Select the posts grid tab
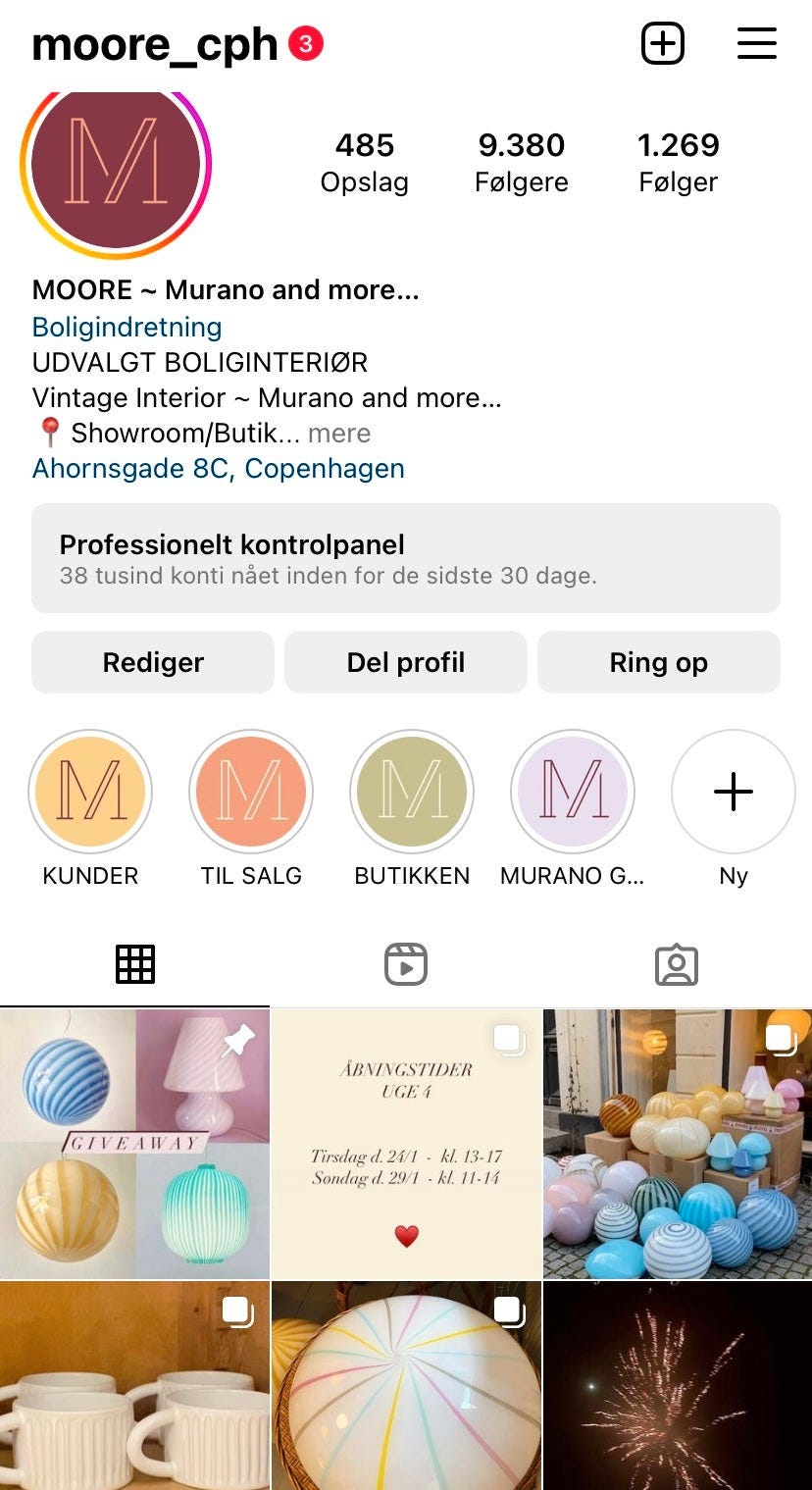Viewport: 812px width, 1490px height. (134, 964)
